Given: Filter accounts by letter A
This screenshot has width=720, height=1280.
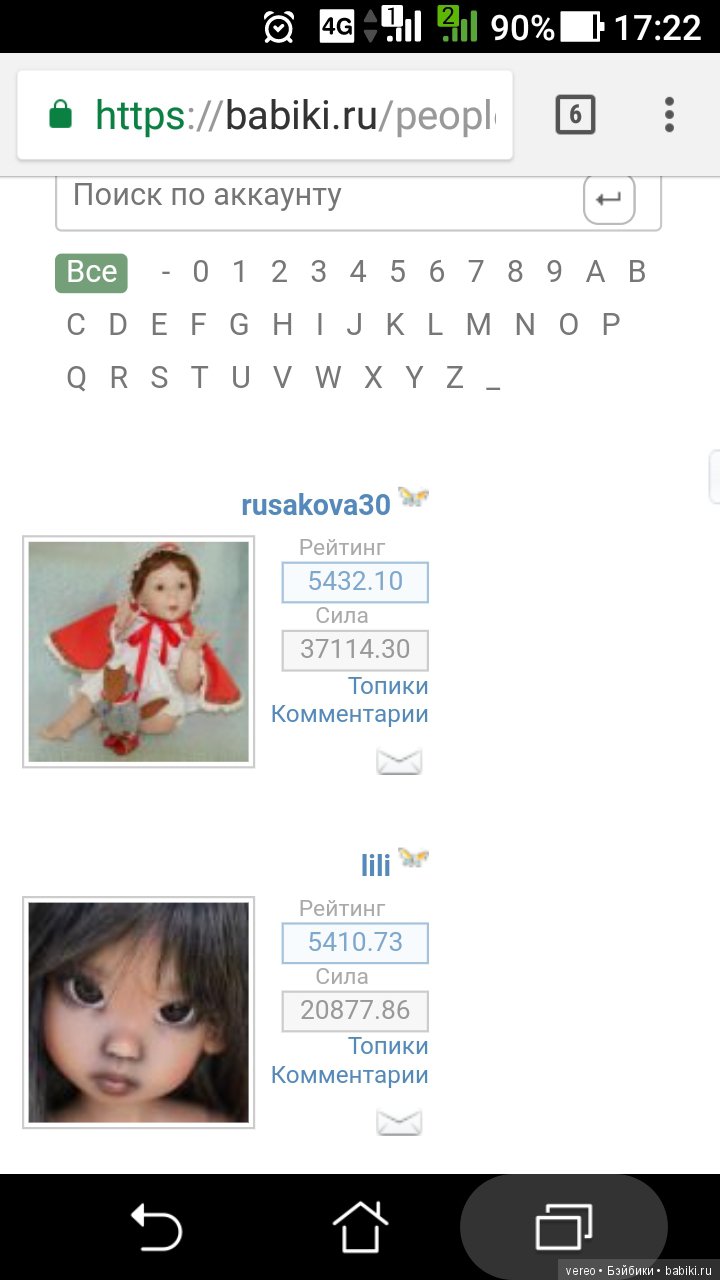Looking at the screenshot, I should 595,272.
